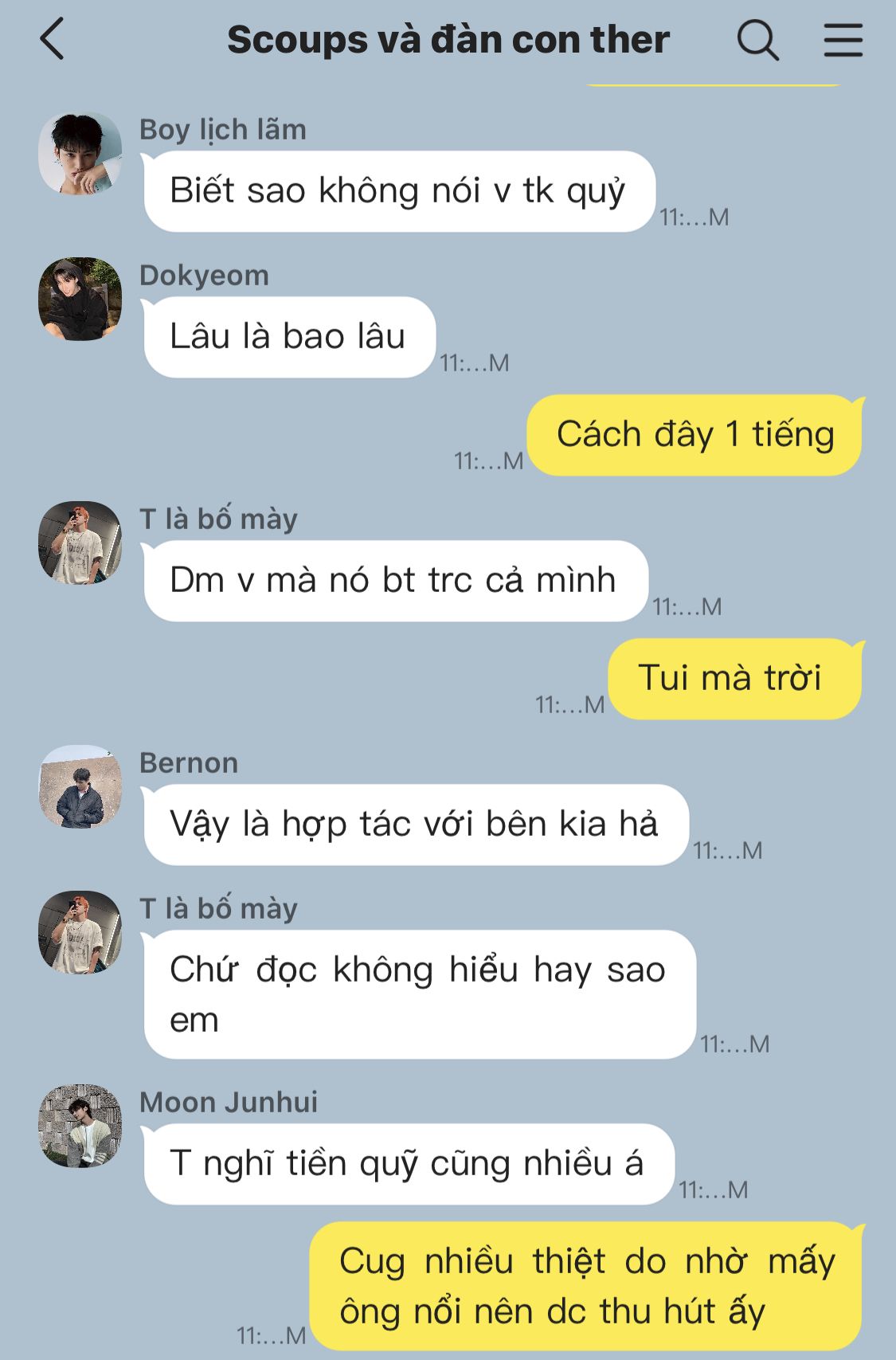Tap Bernon's profile picture
896x1360 pixels.
coord(80,786)
